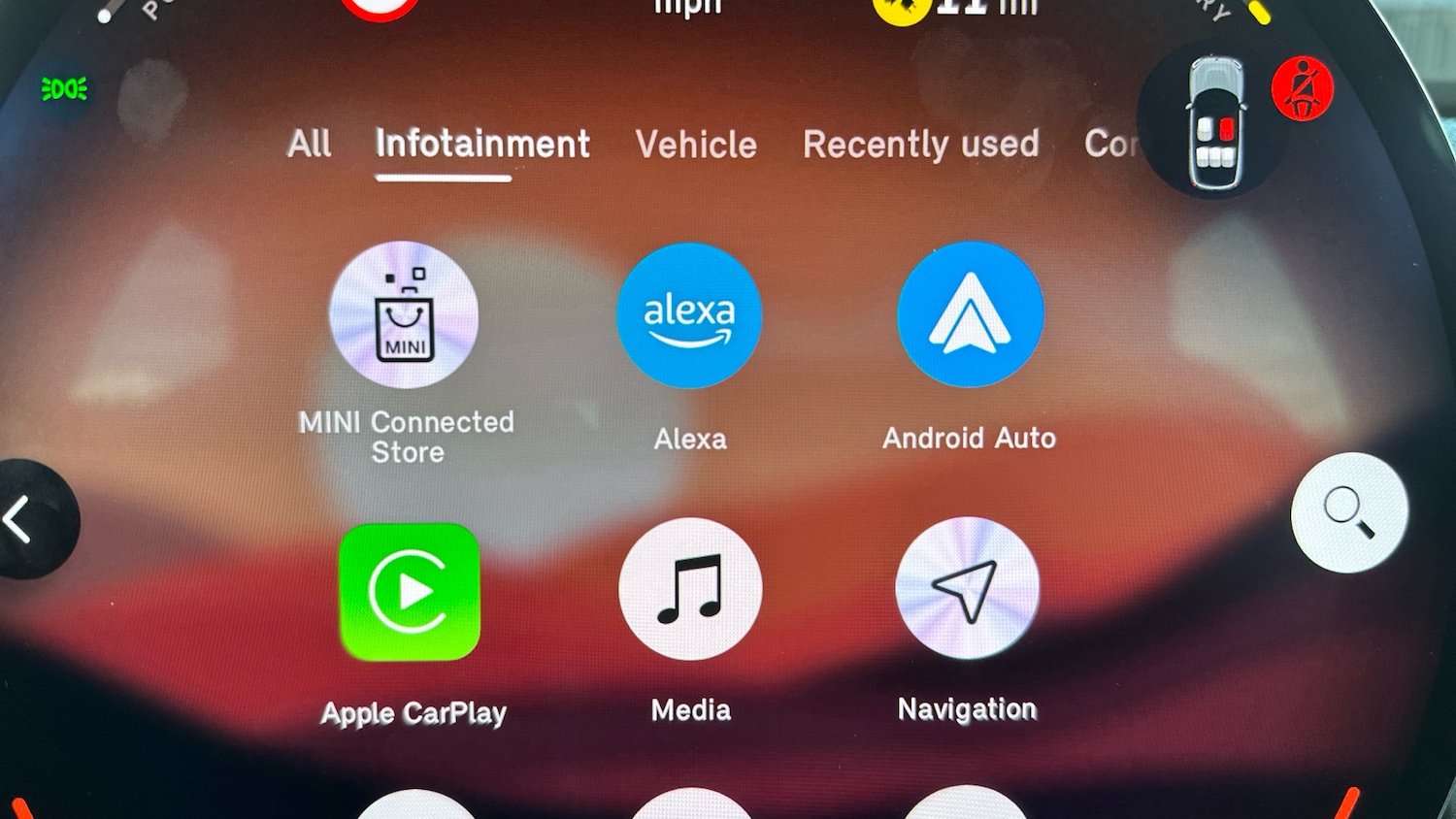Open the Navigation app

pos(967,589)
